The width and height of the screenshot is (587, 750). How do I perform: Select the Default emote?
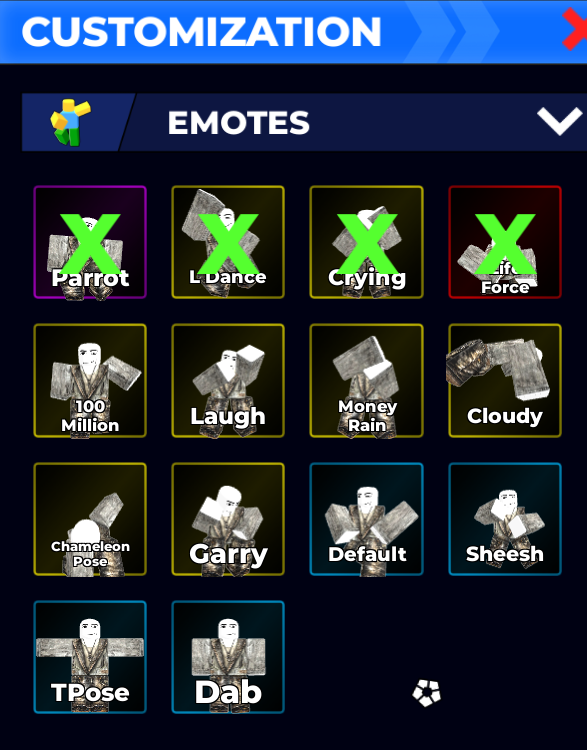click(x=366, y=519)
